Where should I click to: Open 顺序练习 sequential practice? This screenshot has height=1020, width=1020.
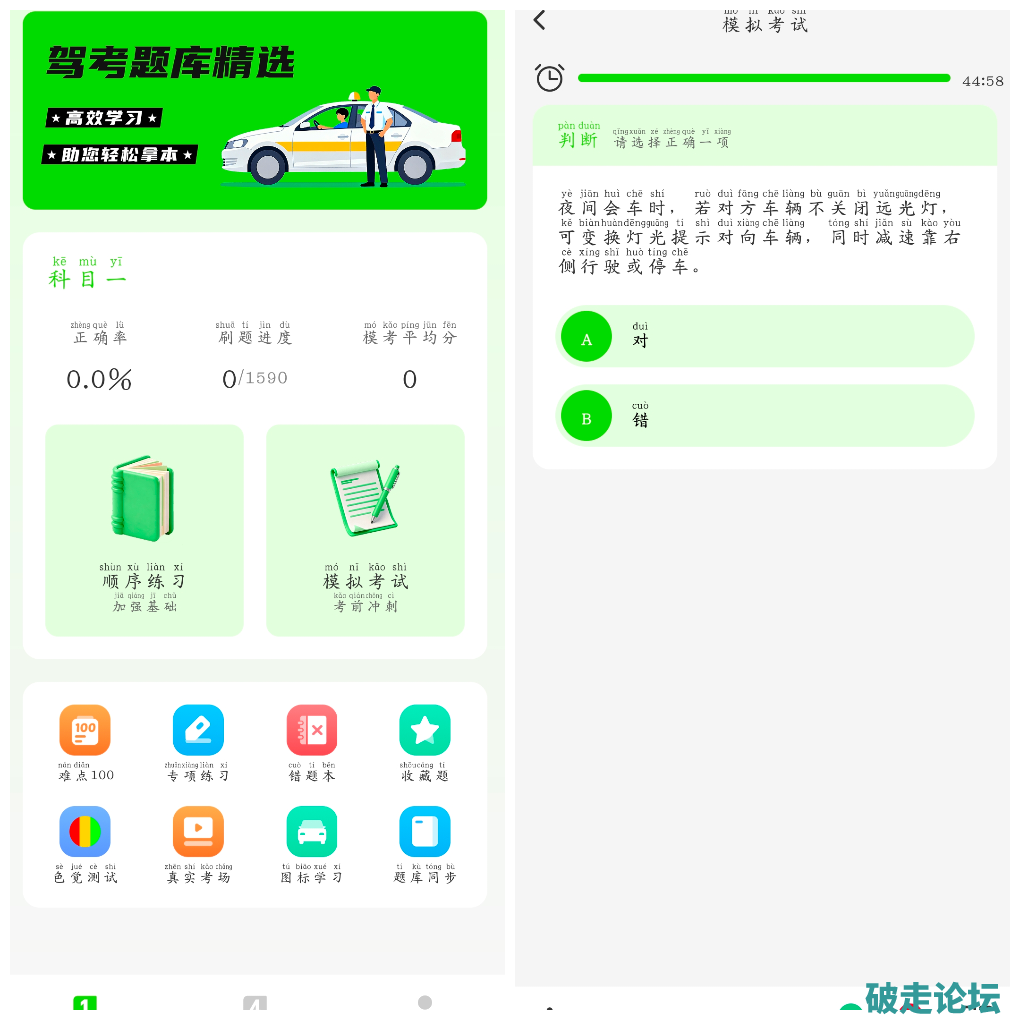coord(144,530)
